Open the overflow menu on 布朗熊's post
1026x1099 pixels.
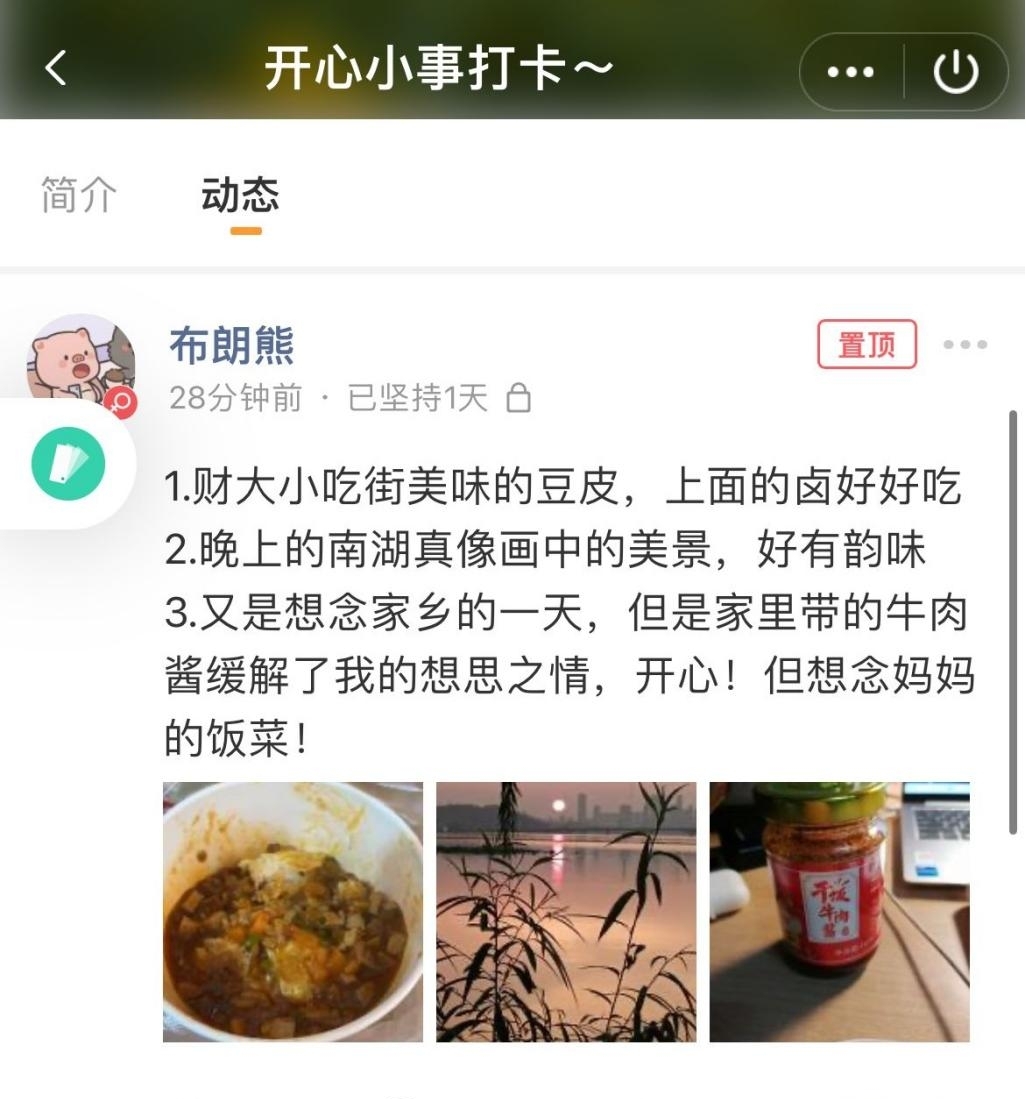(x=965, y=345)
